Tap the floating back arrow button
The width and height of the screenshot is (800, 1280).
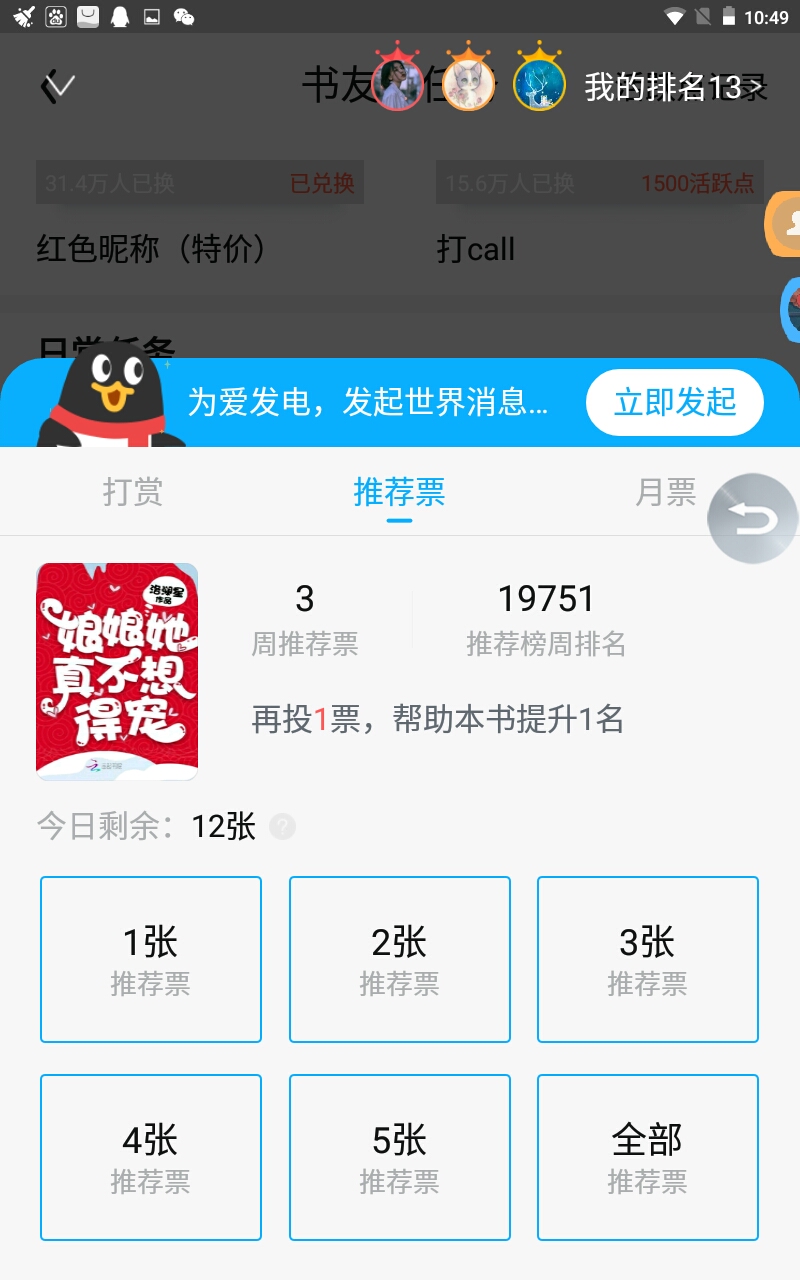(753, 518)
